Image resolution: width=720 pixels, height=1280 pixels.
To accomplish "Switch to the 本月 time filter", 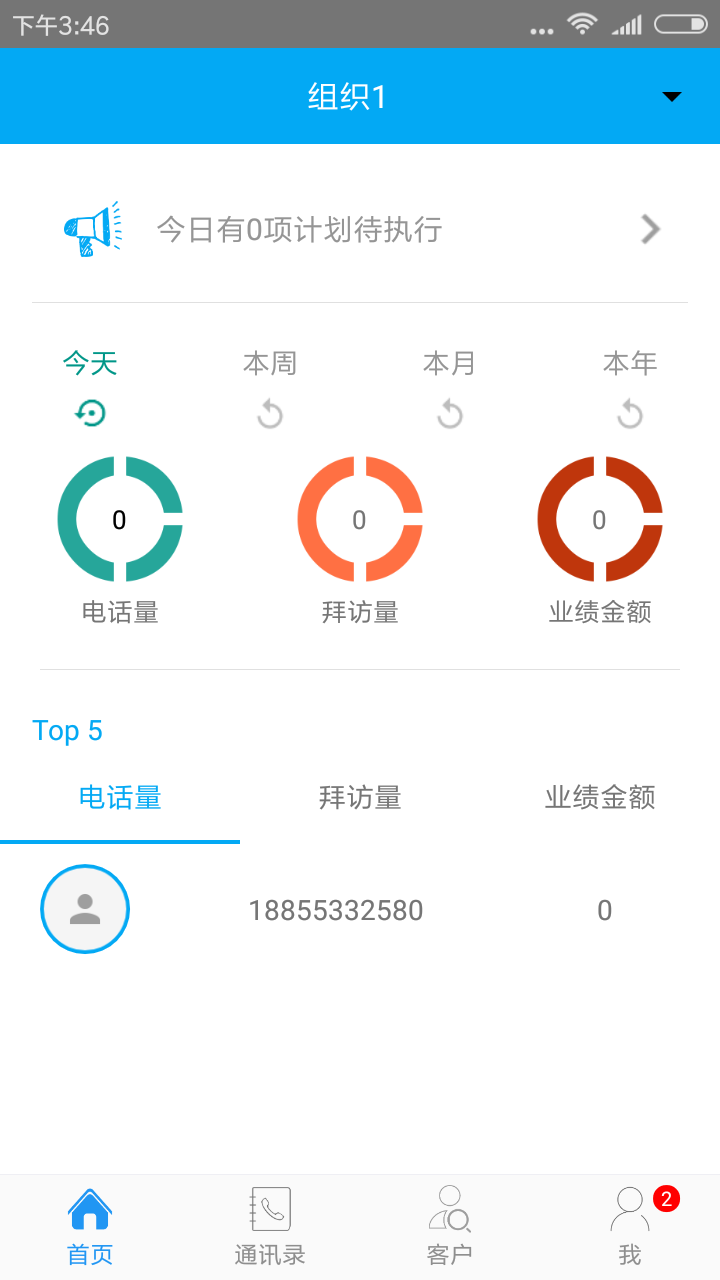I will point(448,363).
